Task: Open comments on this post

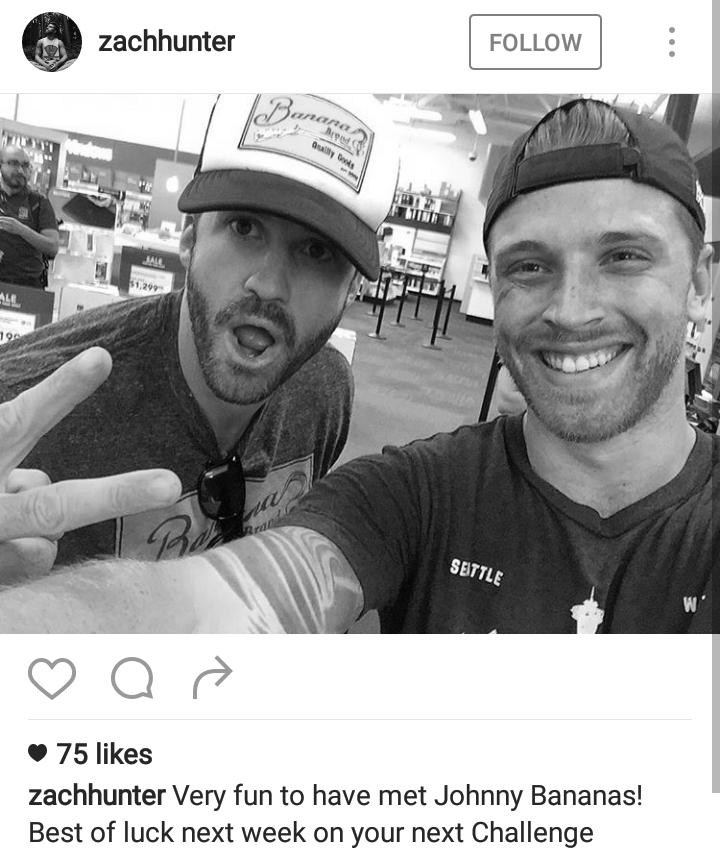Action: pos(132,678)
